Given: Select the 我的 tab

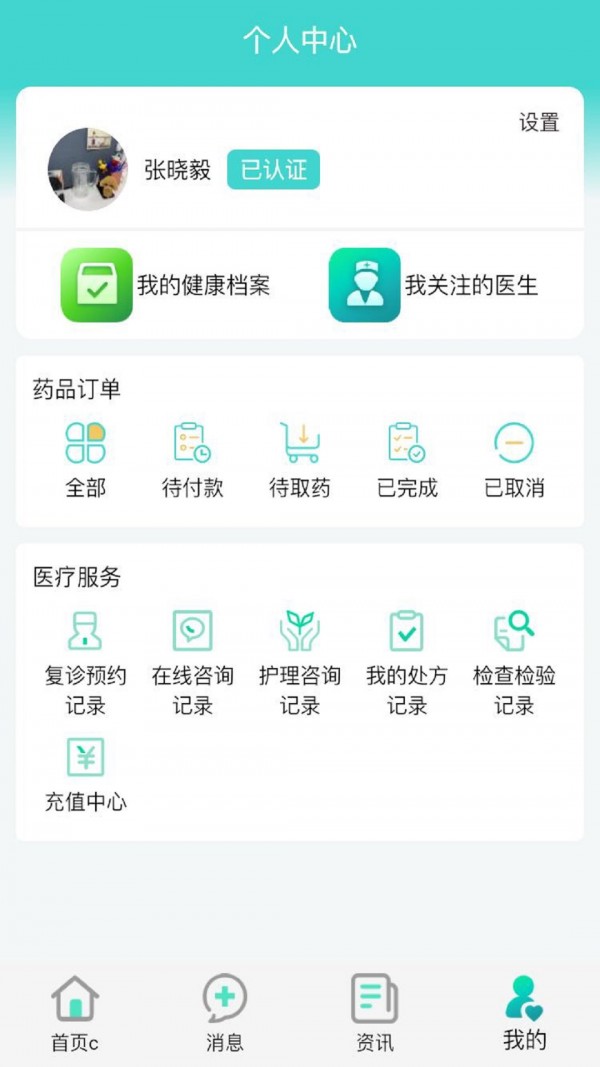Looking at the screenshot, I should [524, 1012].
